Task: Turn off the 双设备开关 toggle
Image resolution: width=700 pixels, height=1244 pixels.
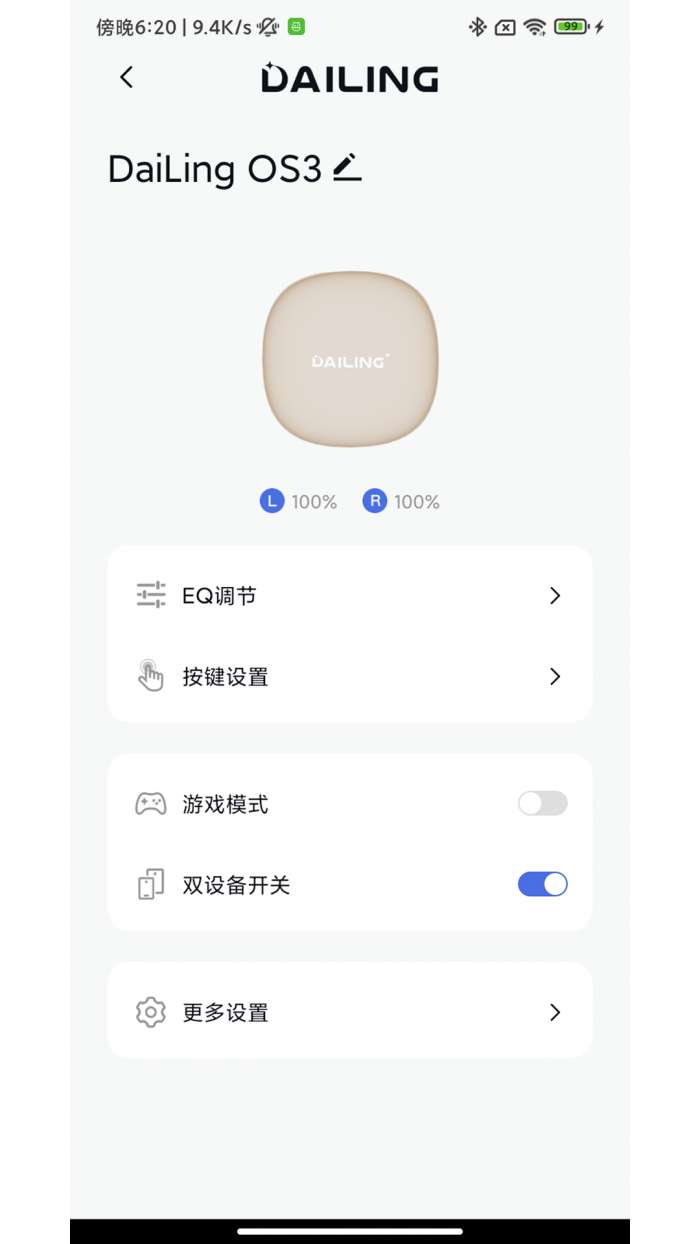Action: coord(542,884)
